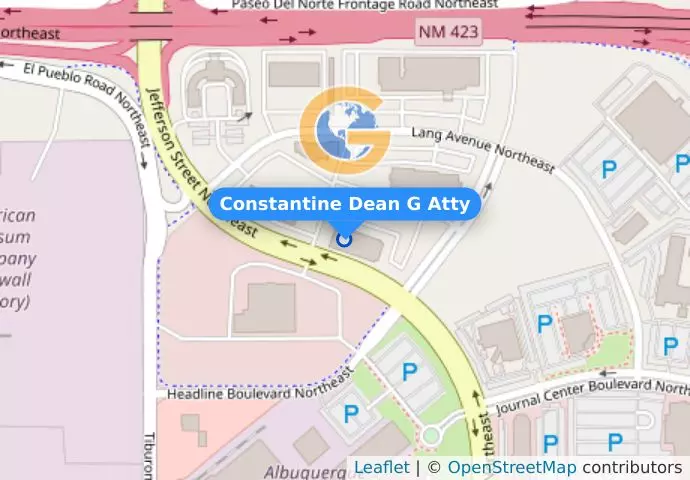
Task: Tap the blue map marker pin
Action: click(345, 238)
